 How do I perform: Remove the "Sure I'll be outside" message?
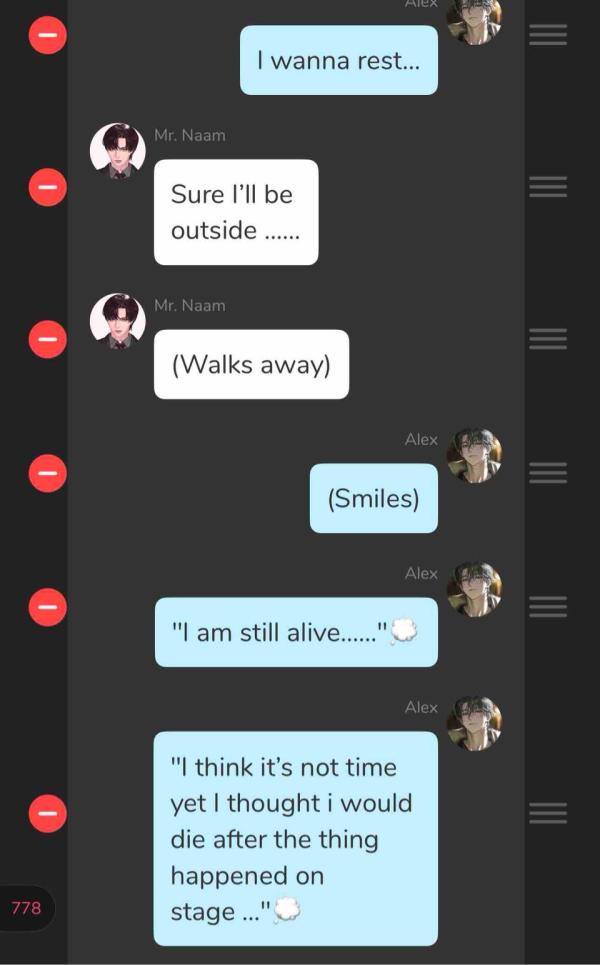tap(47, 186)
